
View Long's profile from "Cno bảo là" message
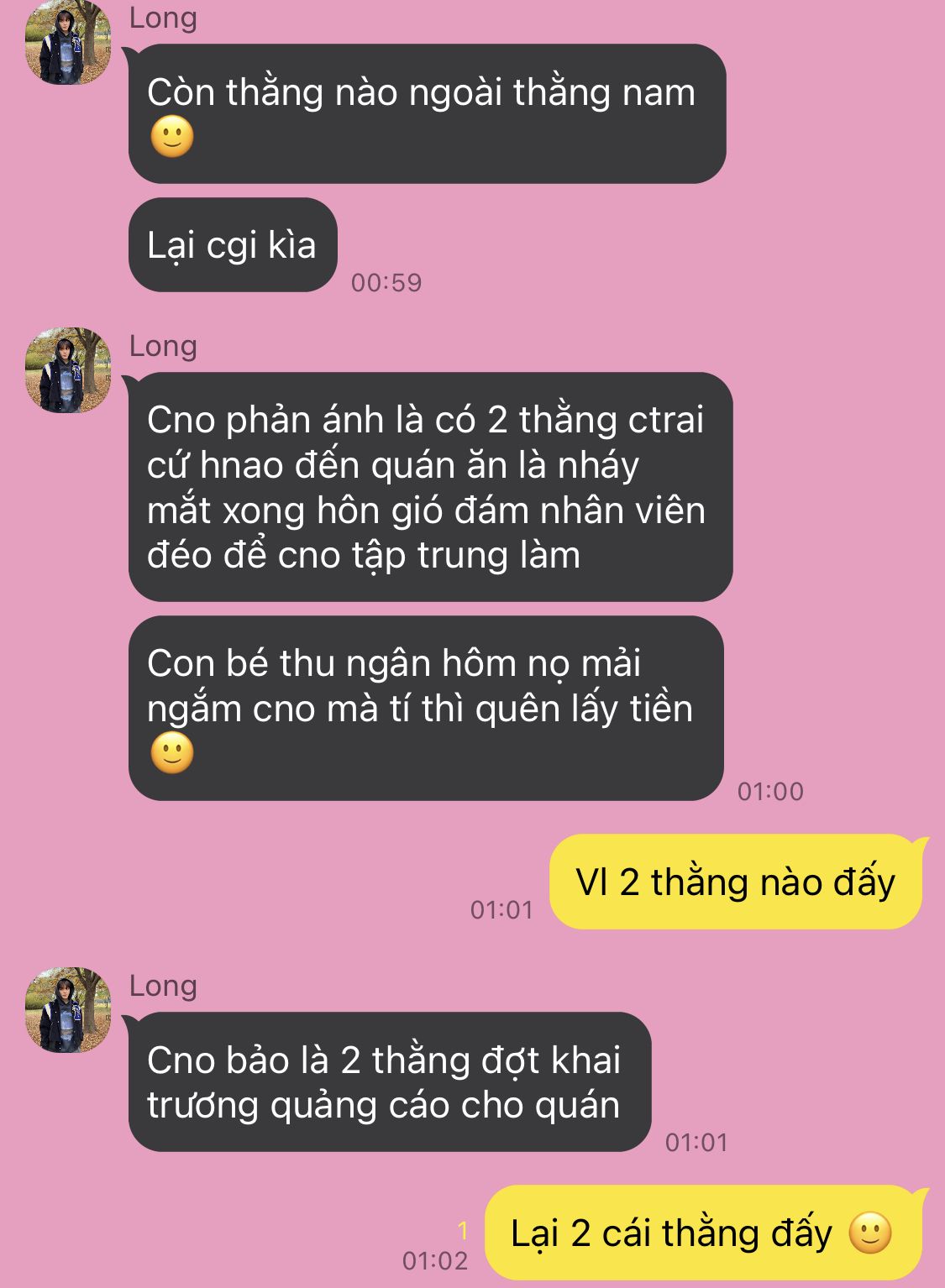pyautogui.click(x=67, y=1009)
